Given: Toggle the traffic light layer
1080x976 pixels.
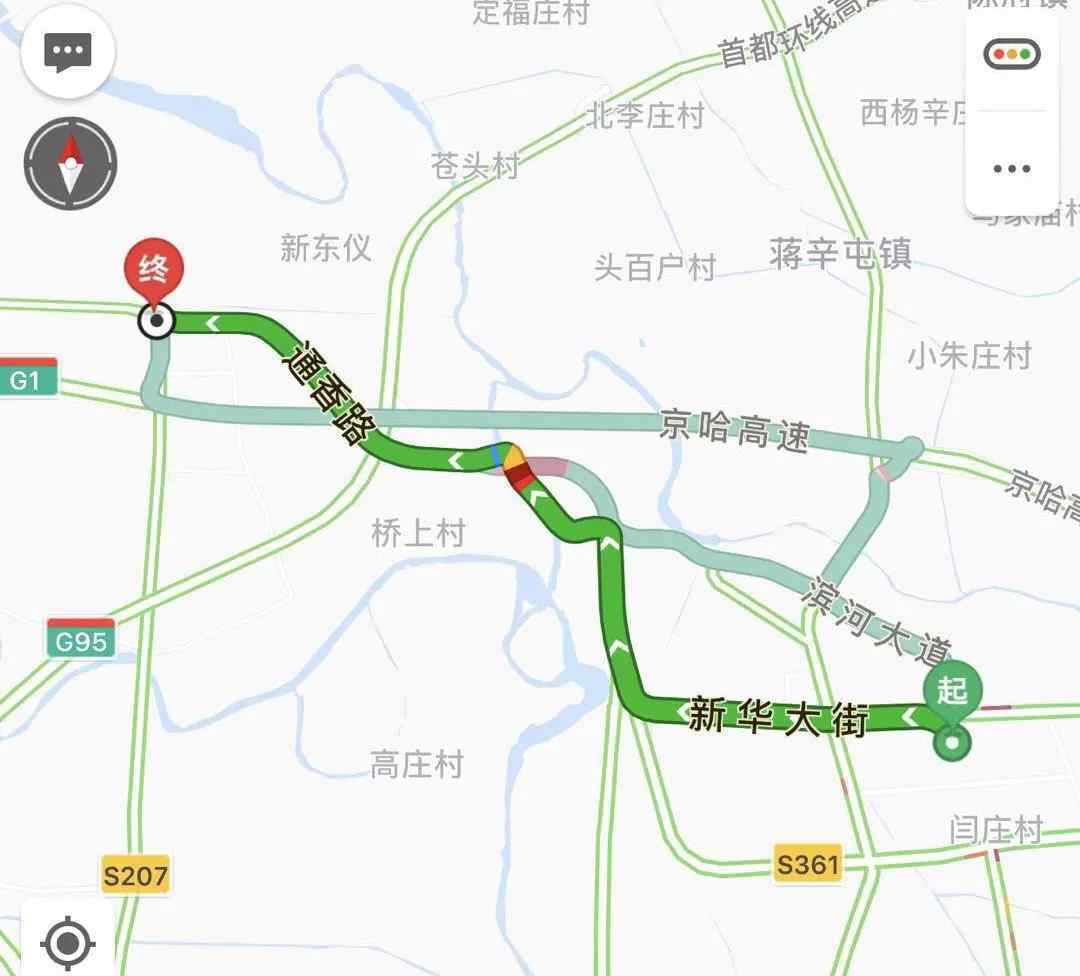Looking at the screenshot, I should click(x=1011, y=54).
